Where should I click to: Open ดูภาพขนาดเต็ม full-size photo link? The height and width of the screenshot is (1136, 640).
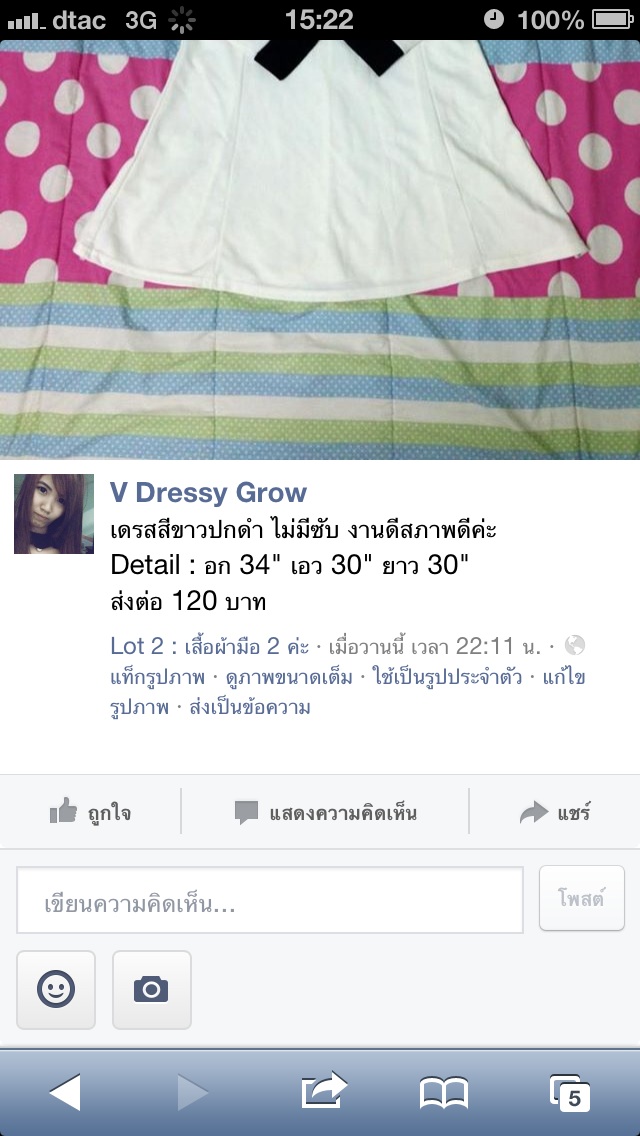290,677
